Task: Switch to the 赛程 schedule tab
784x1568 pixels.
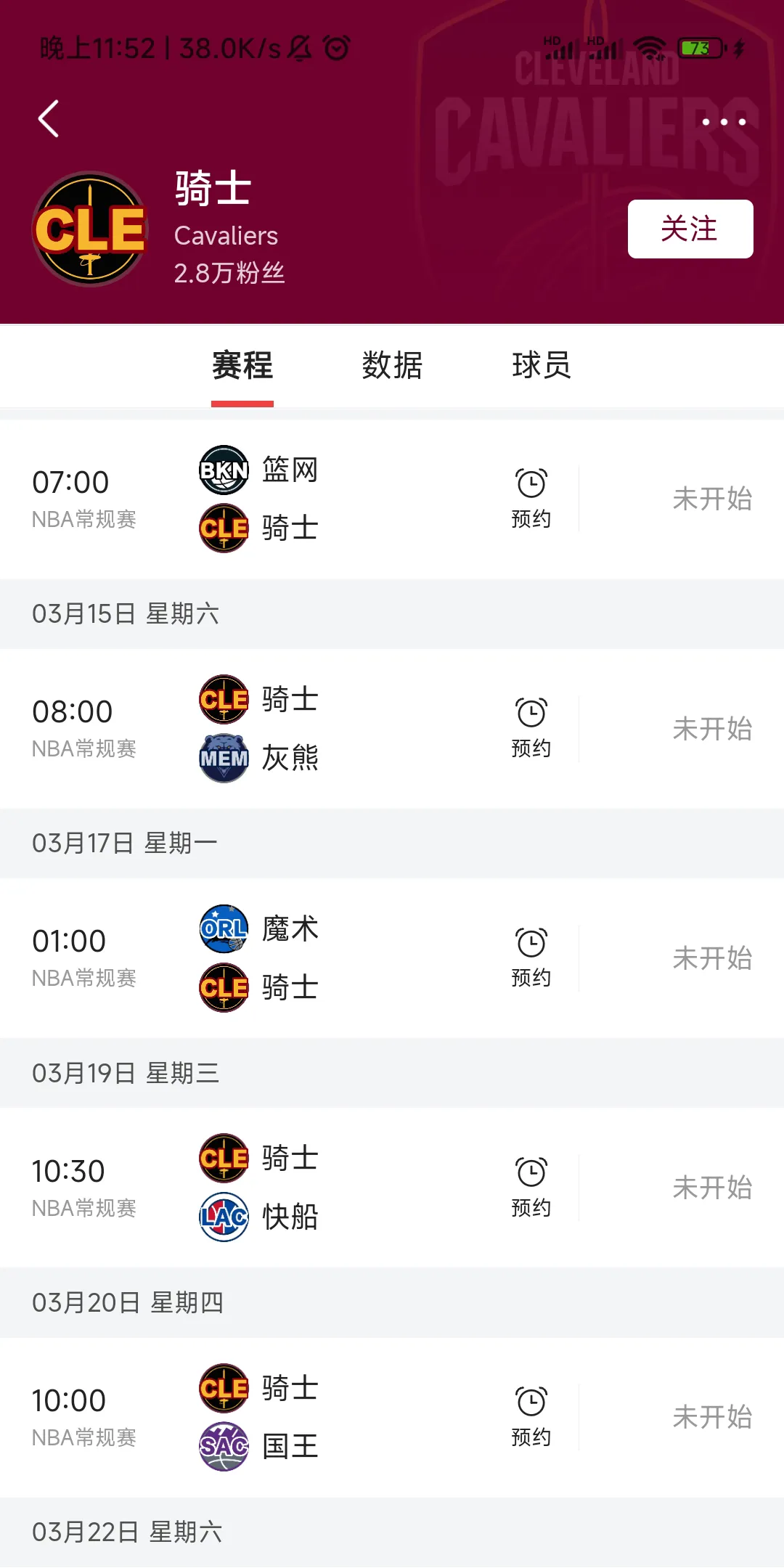Action: tap(242, 366)
